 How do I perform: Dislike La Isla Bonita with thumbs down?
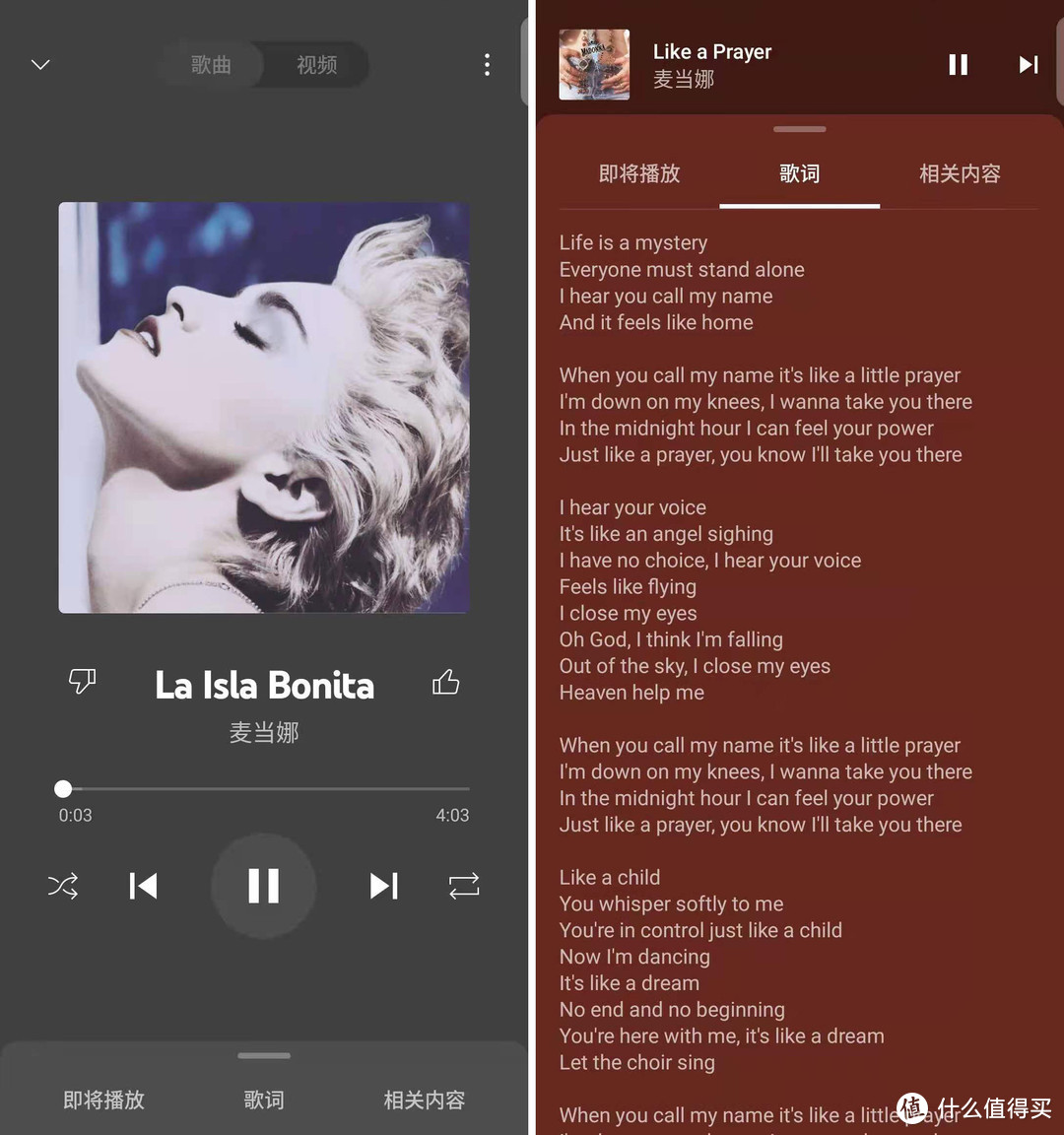82,681
